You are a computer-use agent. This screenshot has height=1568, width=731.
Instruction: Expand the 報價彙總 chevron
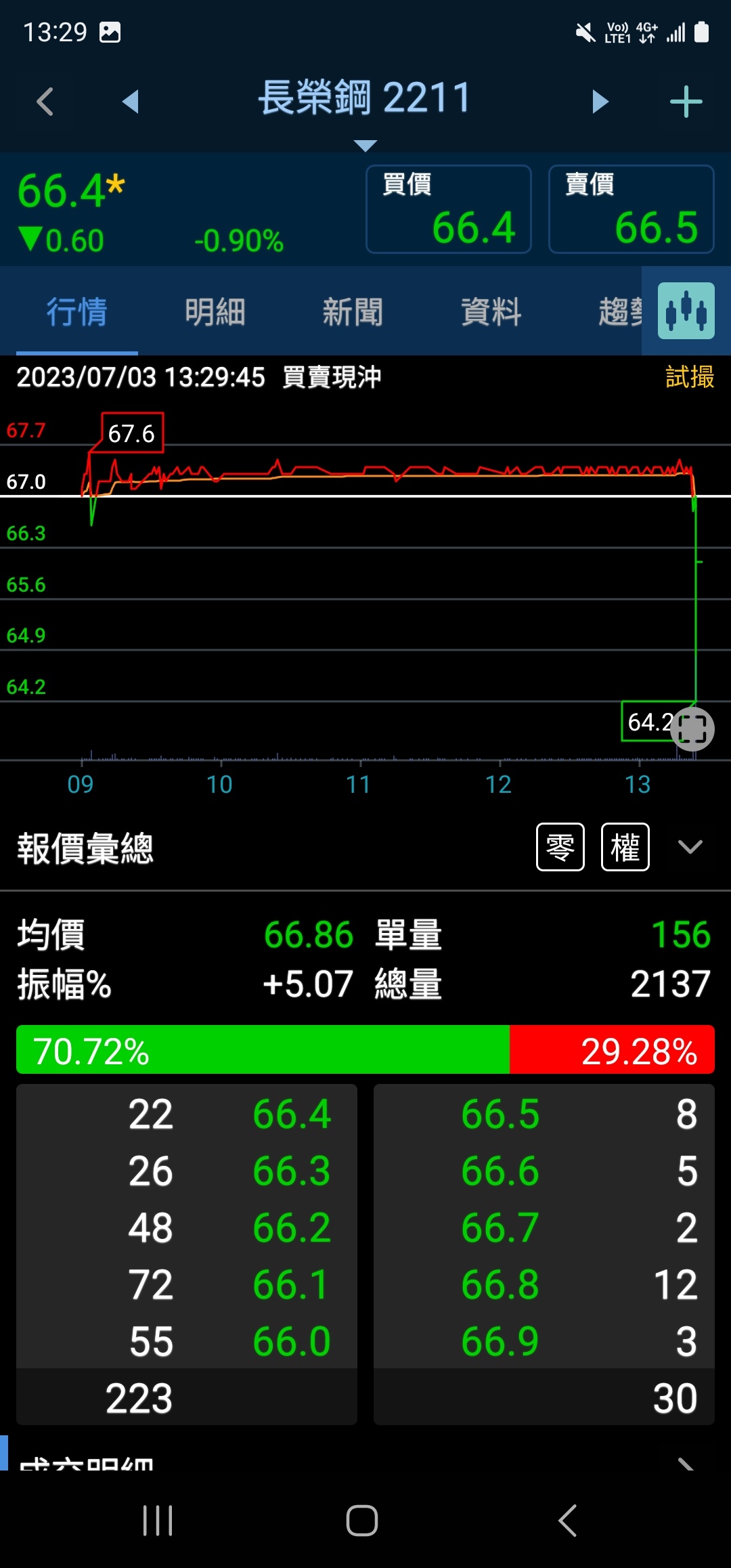click(690, 847)
